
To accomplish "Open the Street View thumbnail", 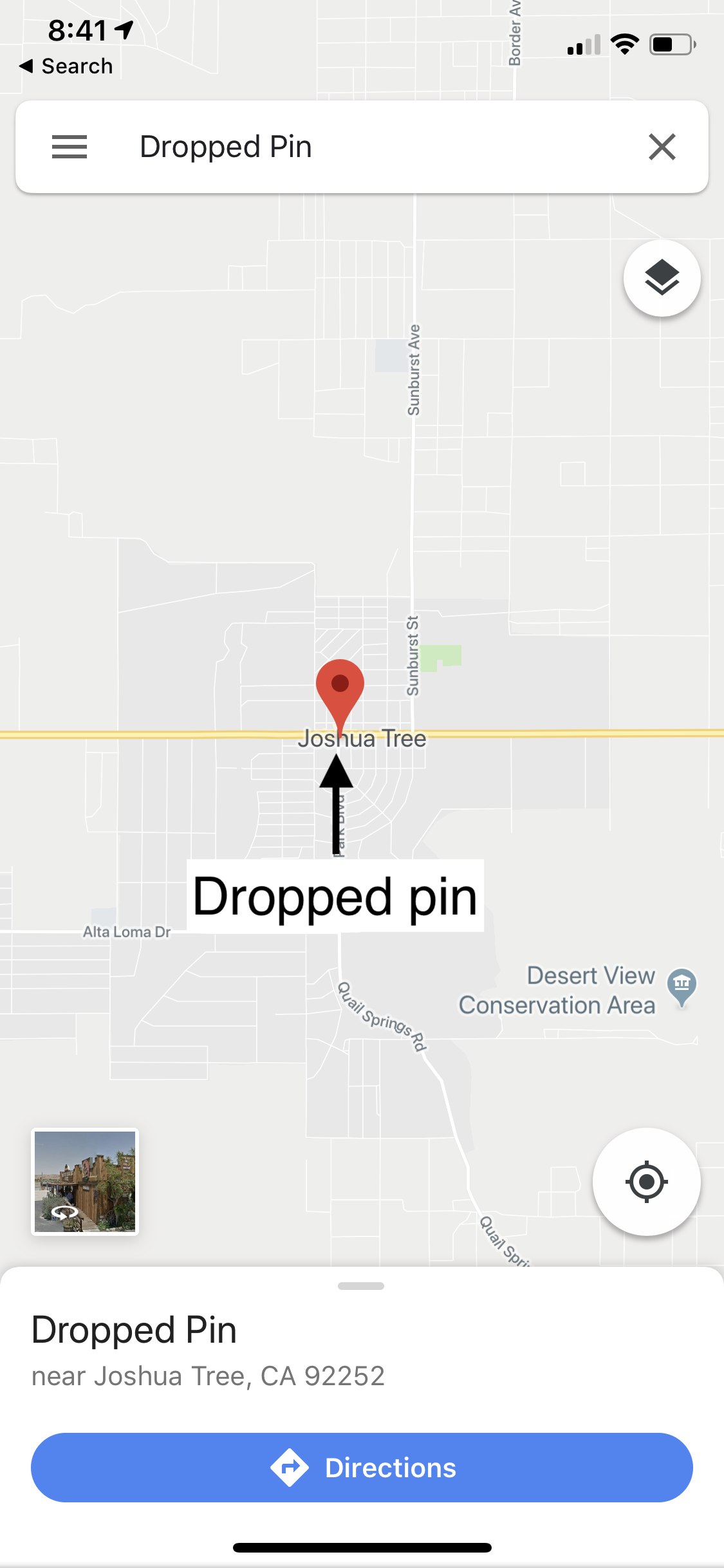I will (85, 1182).
